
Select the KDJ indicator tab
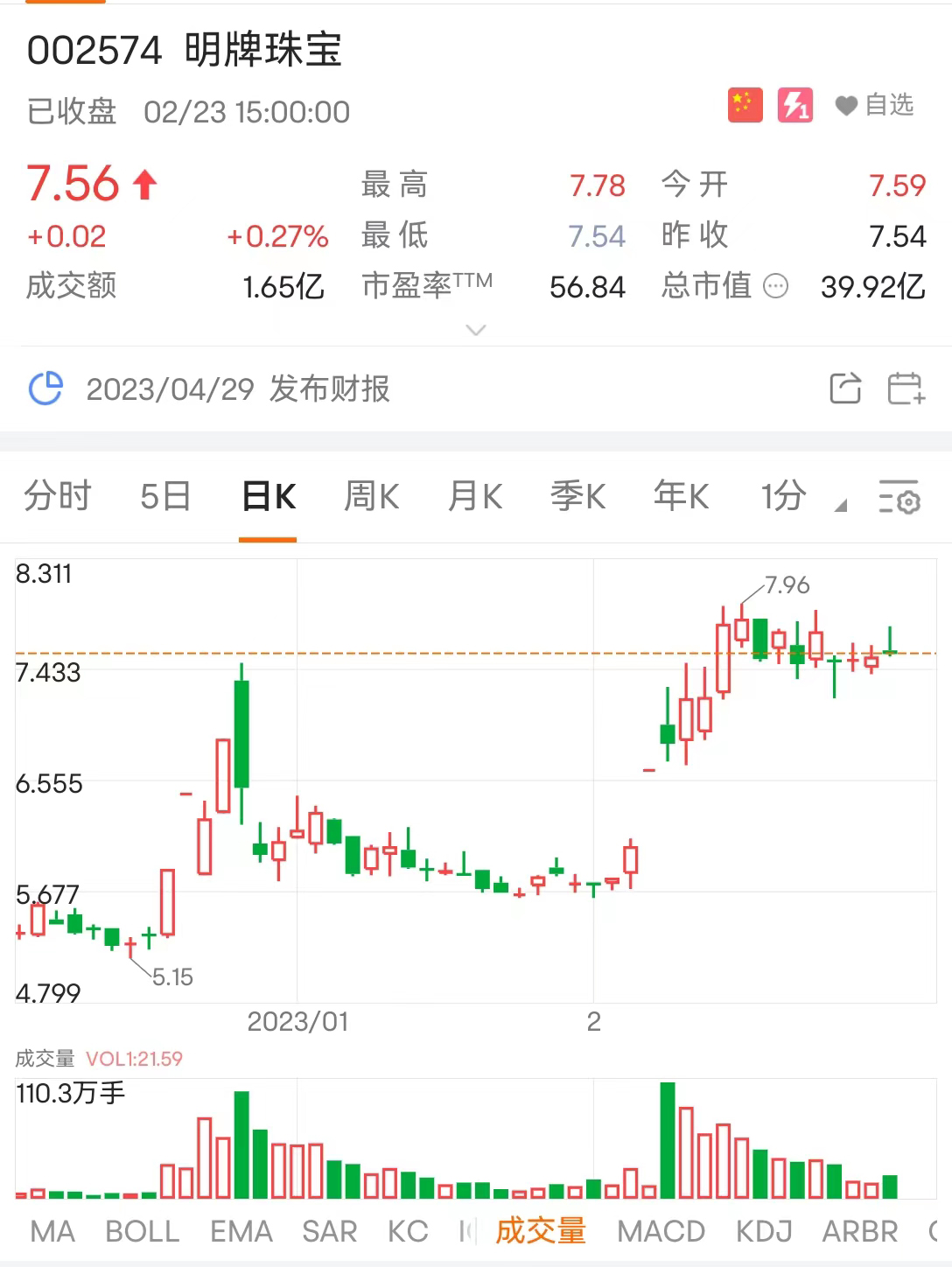763,1230
